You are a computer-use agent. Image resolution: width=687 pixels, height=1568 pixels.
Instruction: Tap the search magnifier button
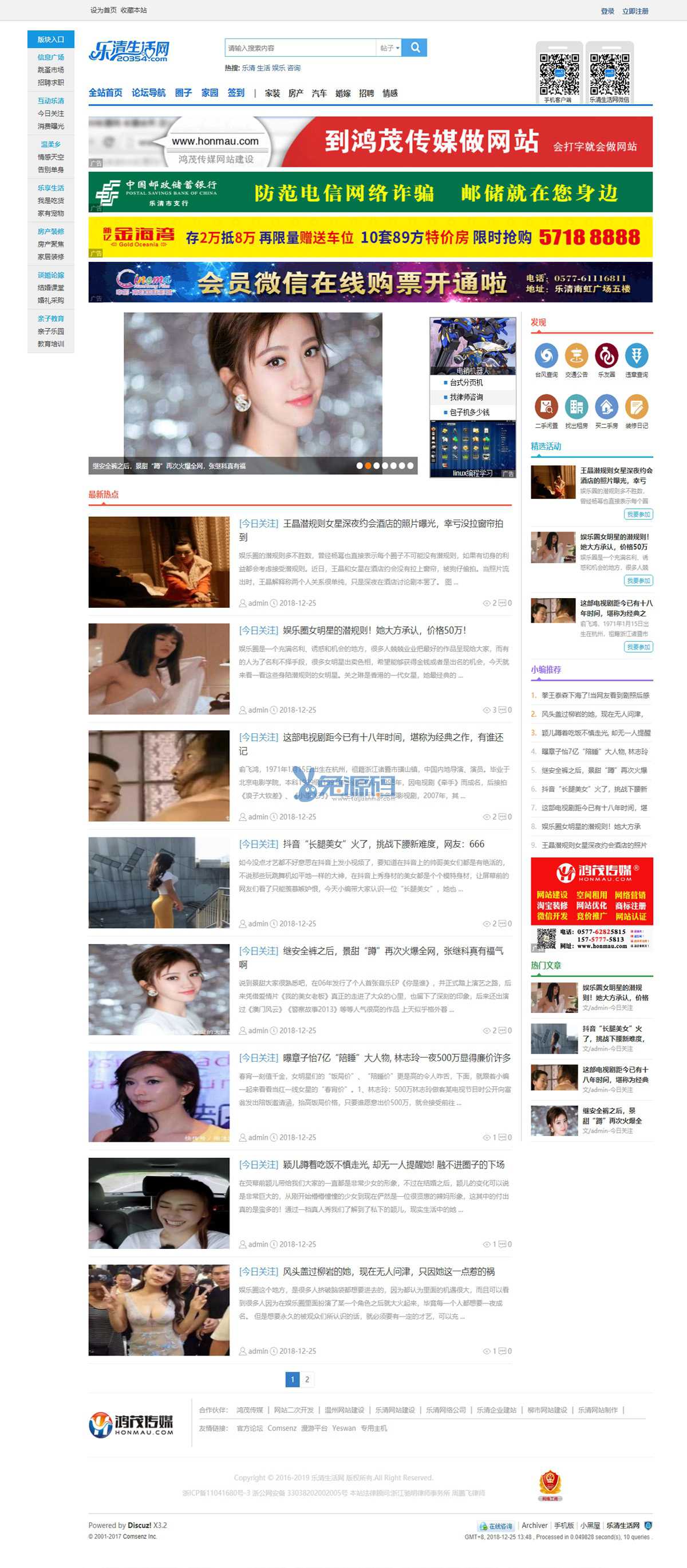coord(415,48)
